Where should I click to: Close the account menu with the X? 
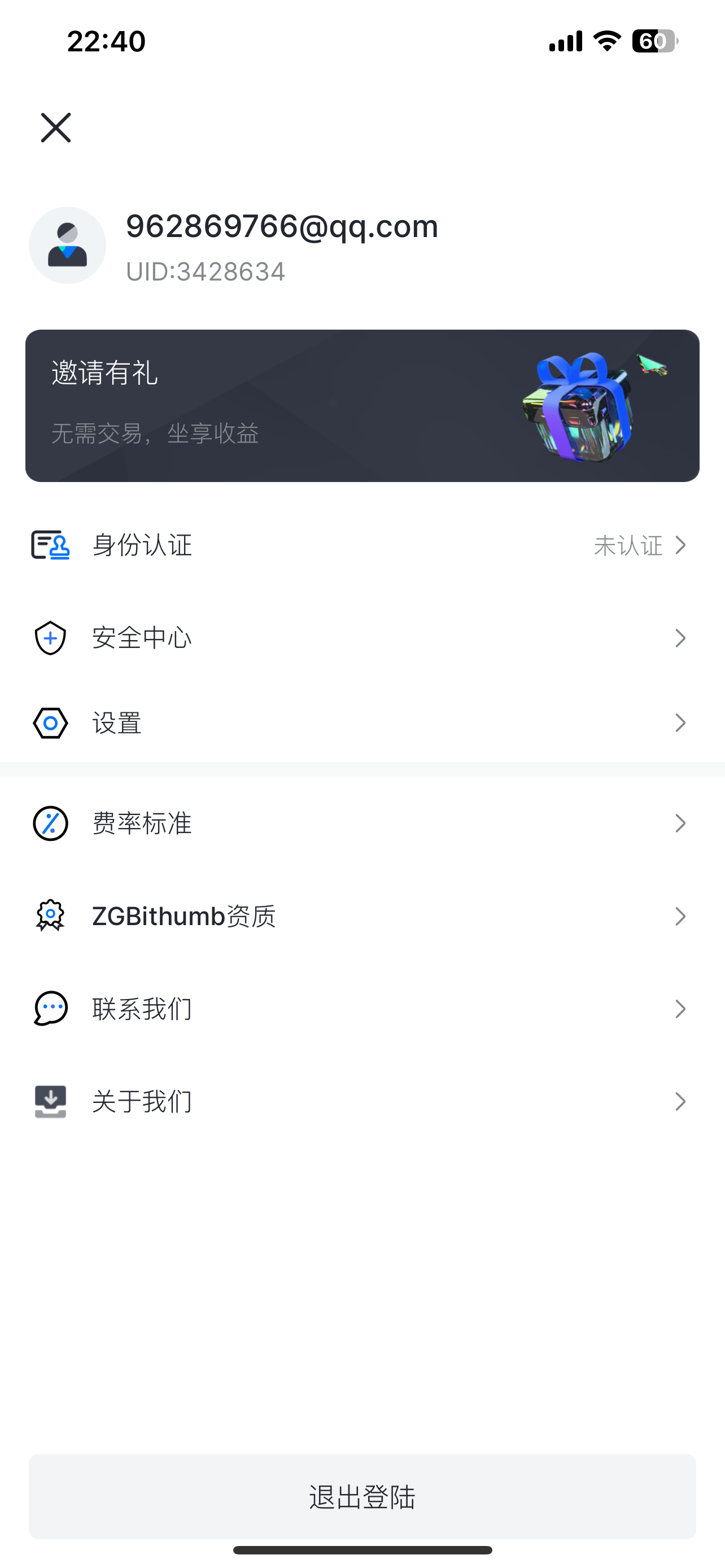56,127
